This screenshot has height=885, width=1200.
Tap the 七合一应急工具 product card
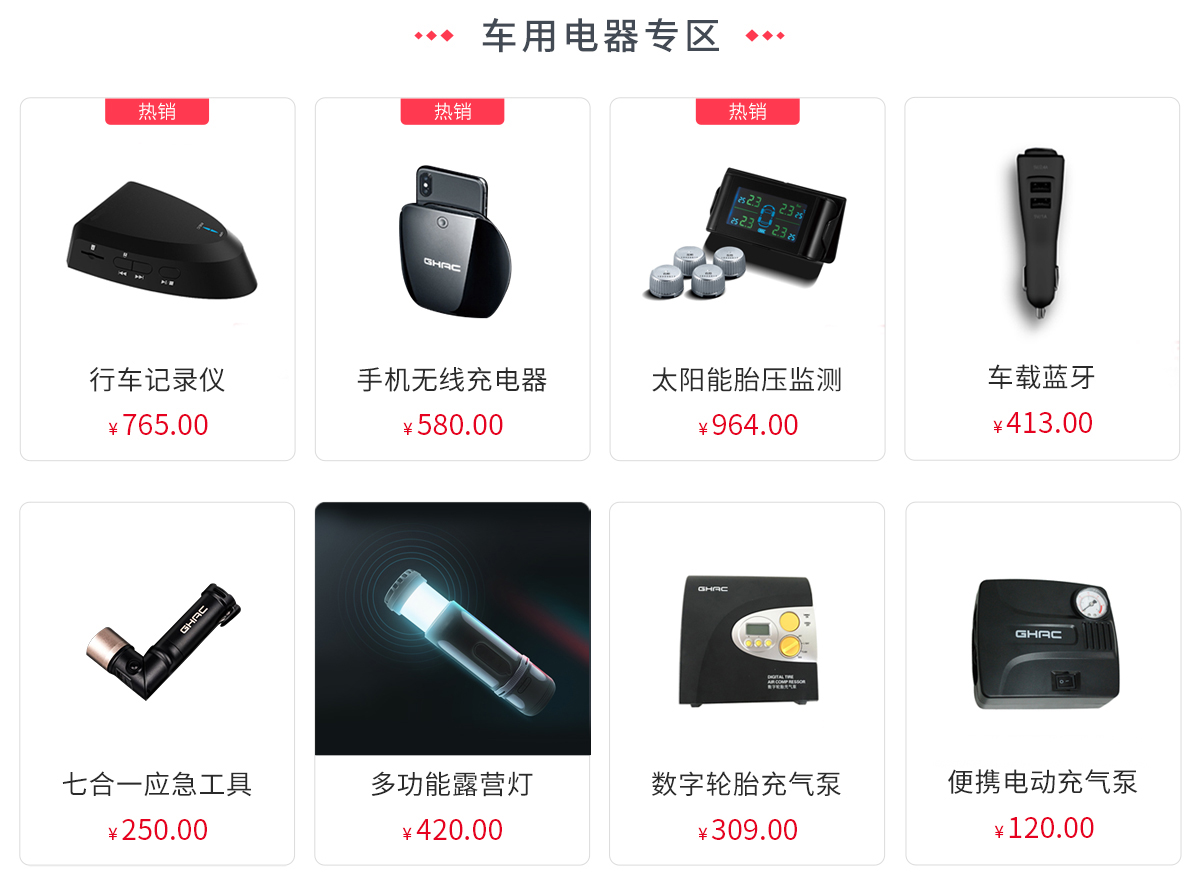click(x=157, y=684)
